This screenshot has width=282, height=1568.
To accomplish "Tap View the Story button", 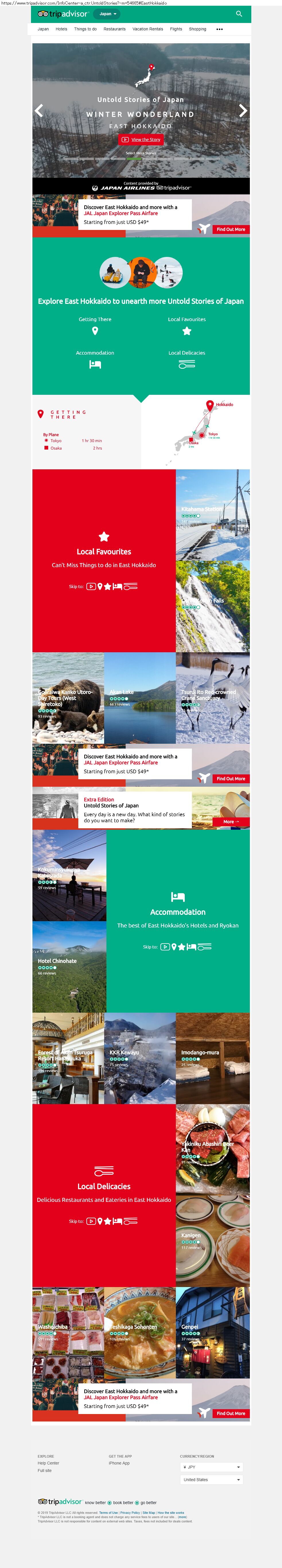I will [x=141, y=139].
